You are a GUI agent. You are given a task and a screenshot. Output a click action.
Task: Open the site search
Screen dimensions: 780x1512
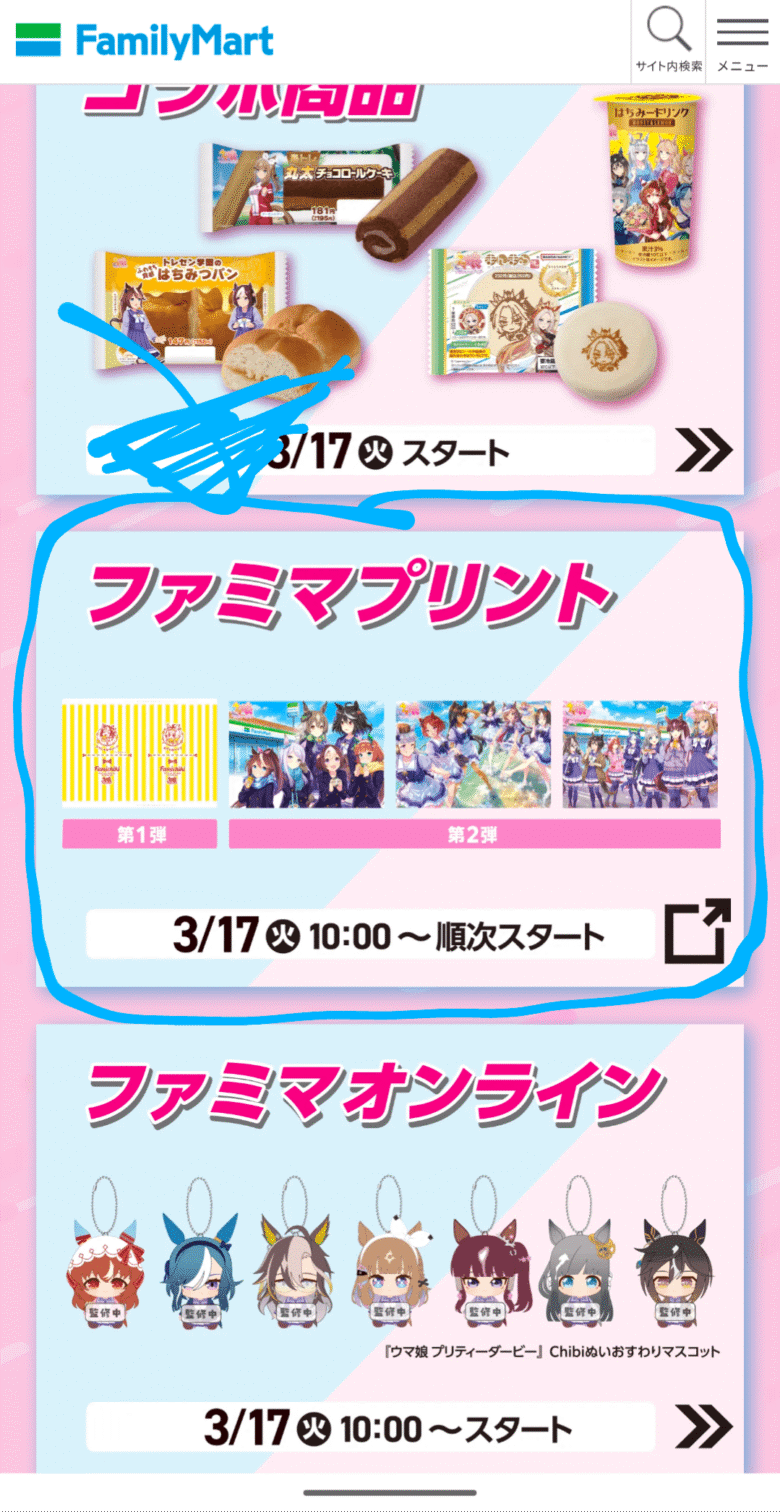[x=668, y=41]
